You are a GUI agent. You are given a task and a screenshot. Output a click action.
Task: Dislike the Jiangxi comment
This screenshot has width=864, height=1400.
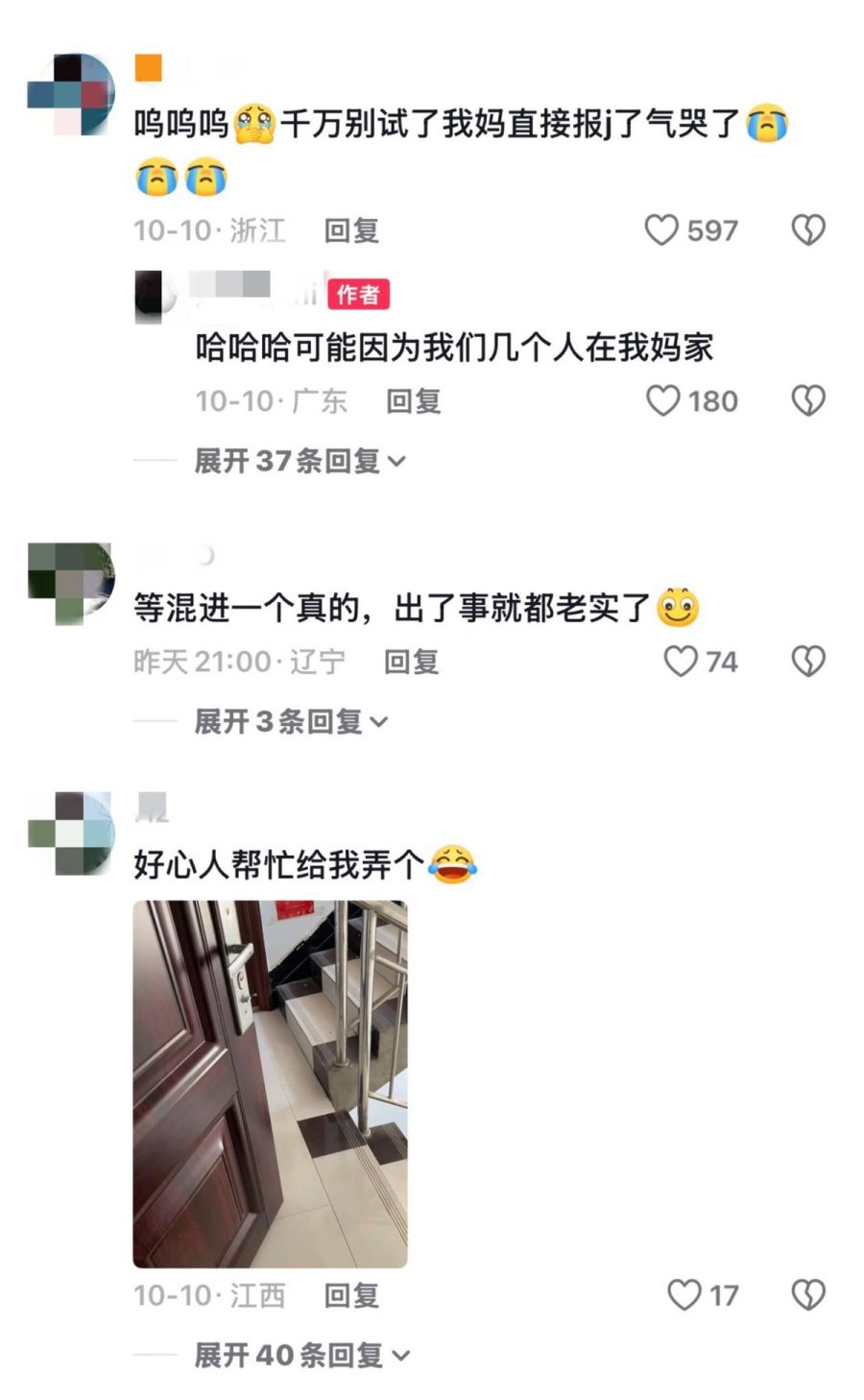click(807, 1295)
